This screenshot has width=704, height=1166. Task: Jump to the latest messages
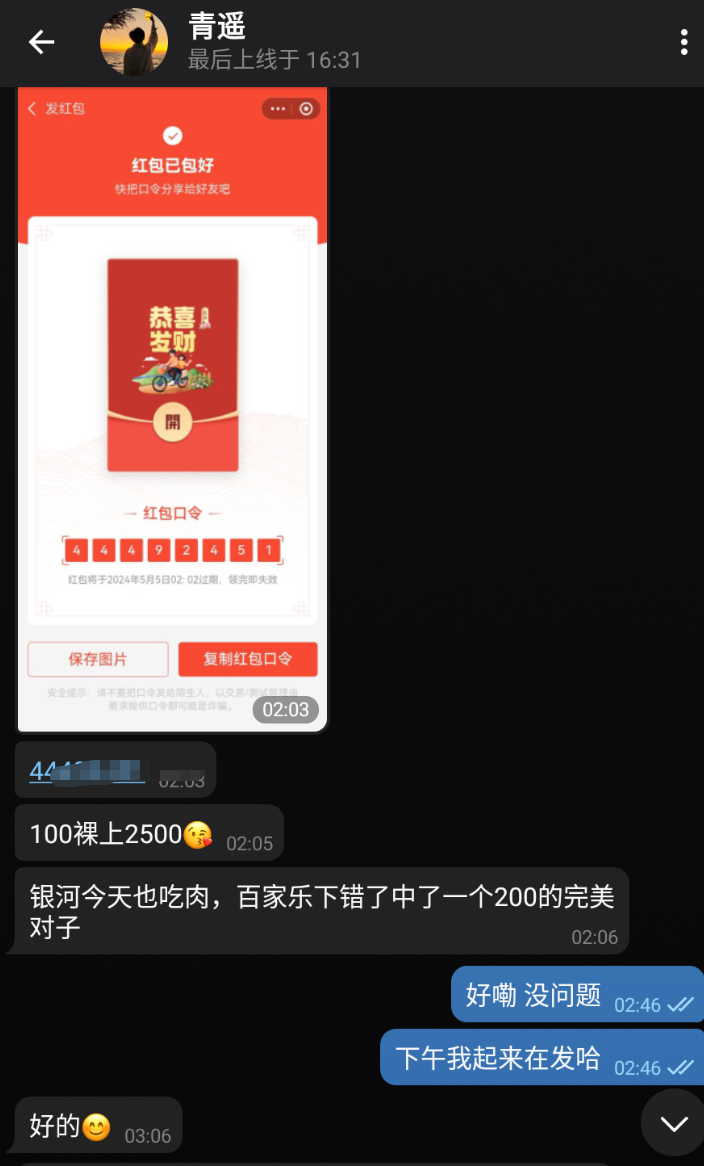tap(673, 1123)
